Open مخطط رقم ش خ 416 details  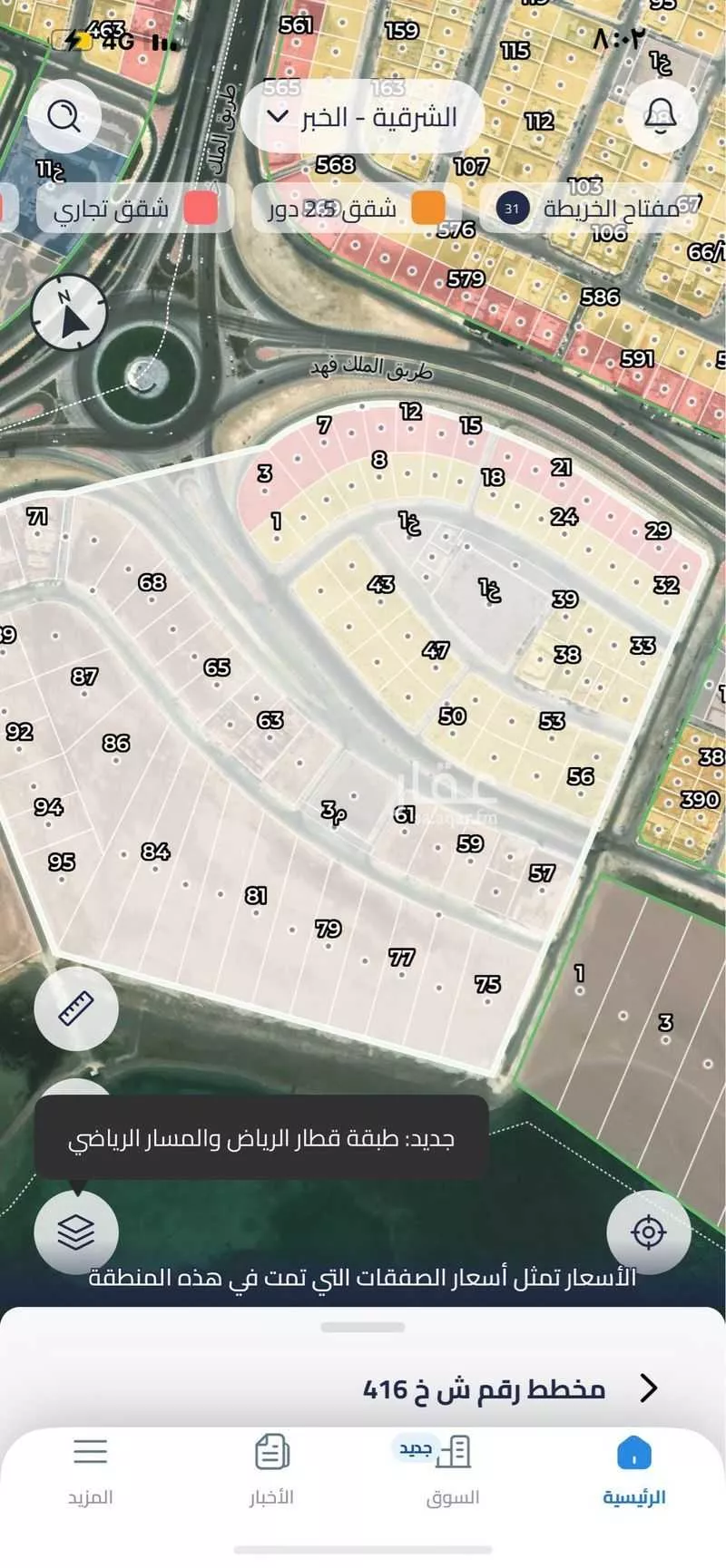[x=508, y=1388]
